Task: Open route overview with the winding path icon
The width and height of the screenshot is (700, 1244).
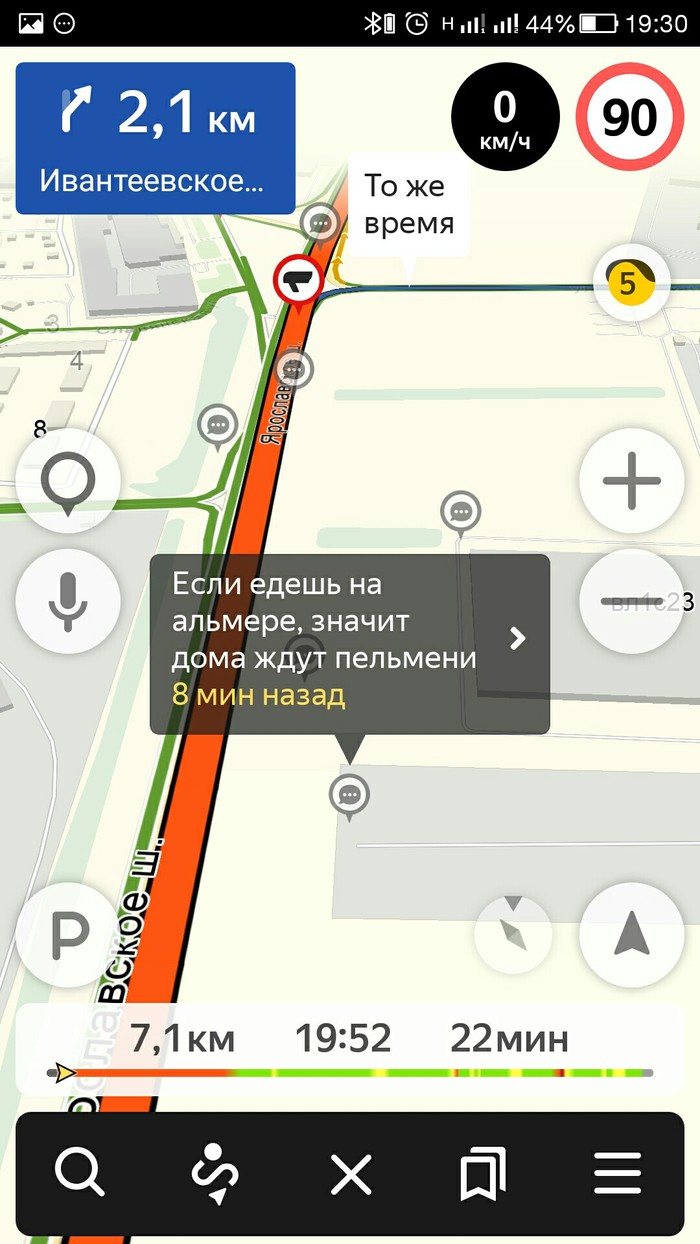Action: click(x=215, y=1173)
